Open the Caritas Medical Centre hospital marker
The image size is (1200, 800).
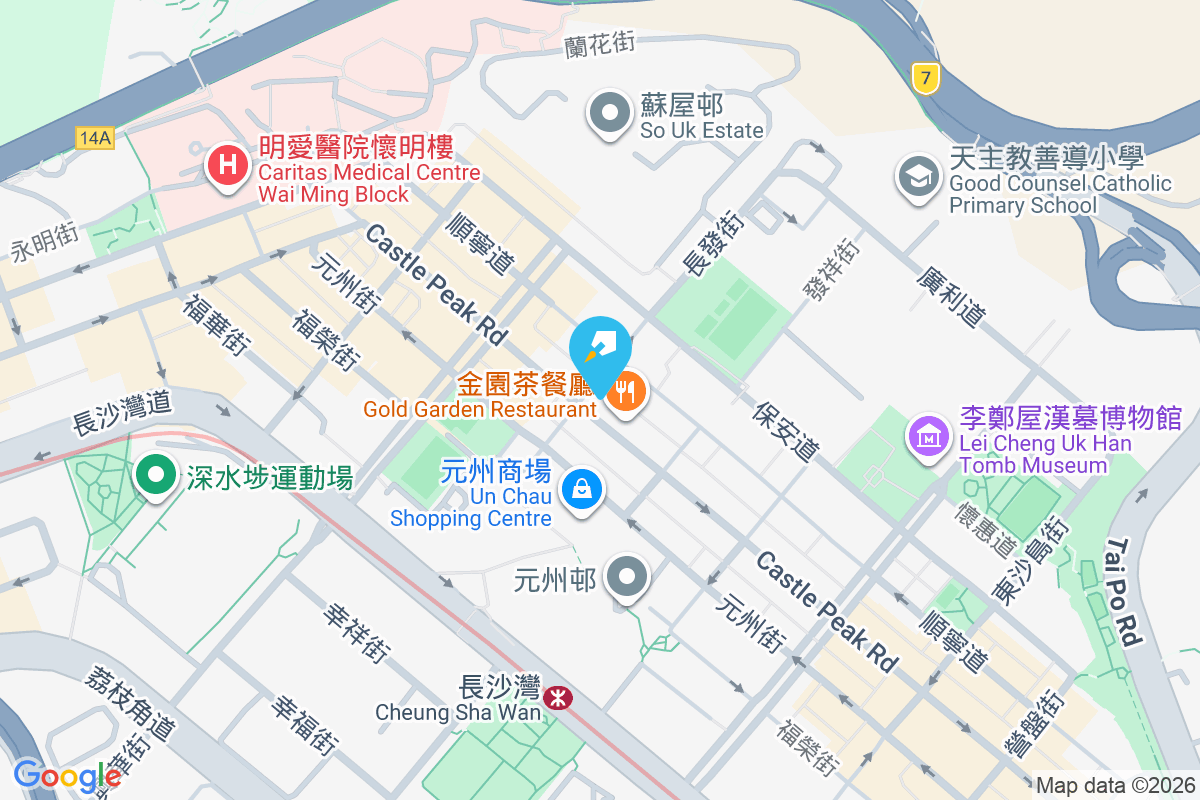(x=228, y=165)
